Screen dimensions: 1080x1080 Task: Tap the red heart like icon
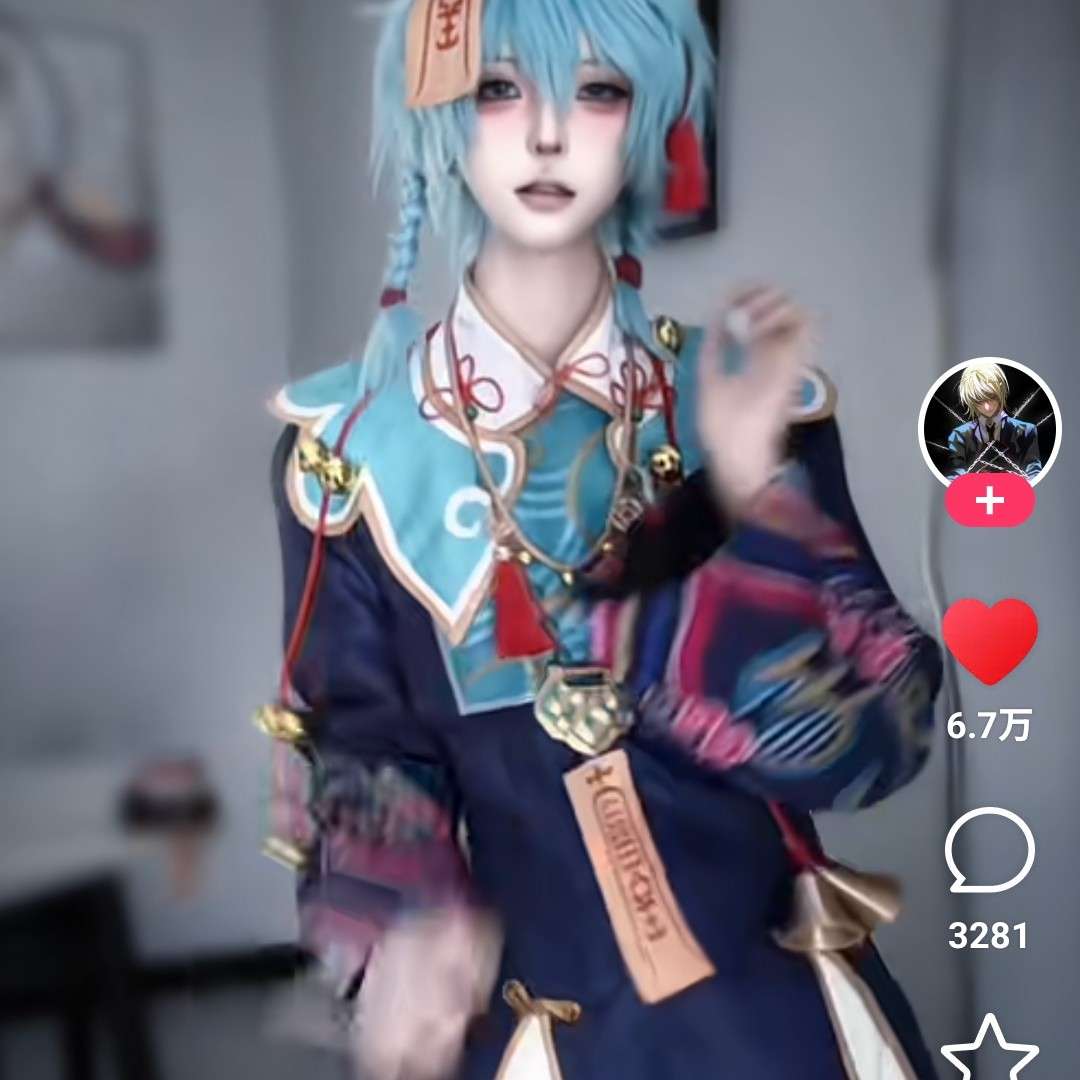(x=990, y=641)
